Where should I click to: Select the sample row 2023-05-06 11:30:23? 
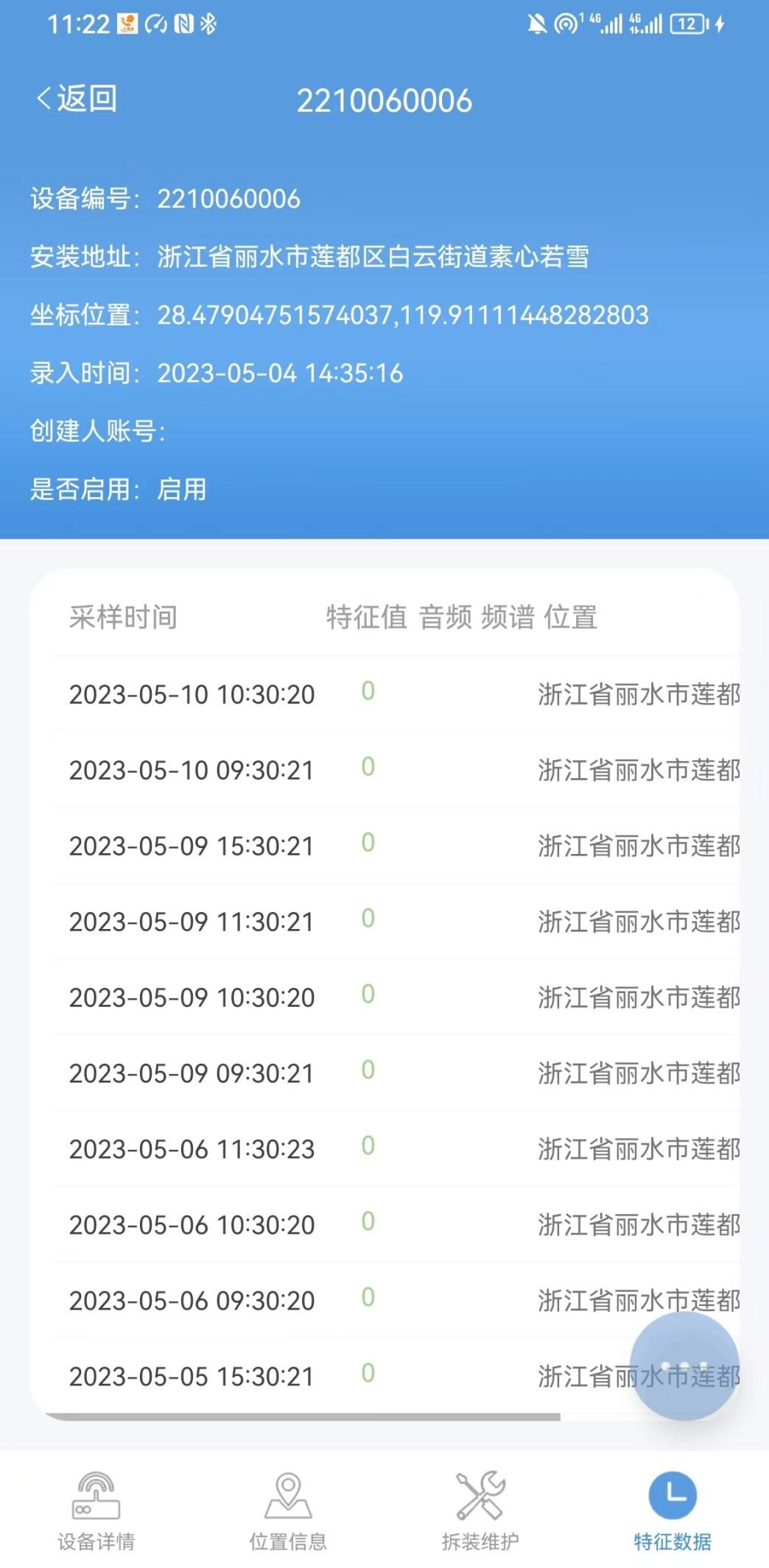click(x=396, y=1148)
